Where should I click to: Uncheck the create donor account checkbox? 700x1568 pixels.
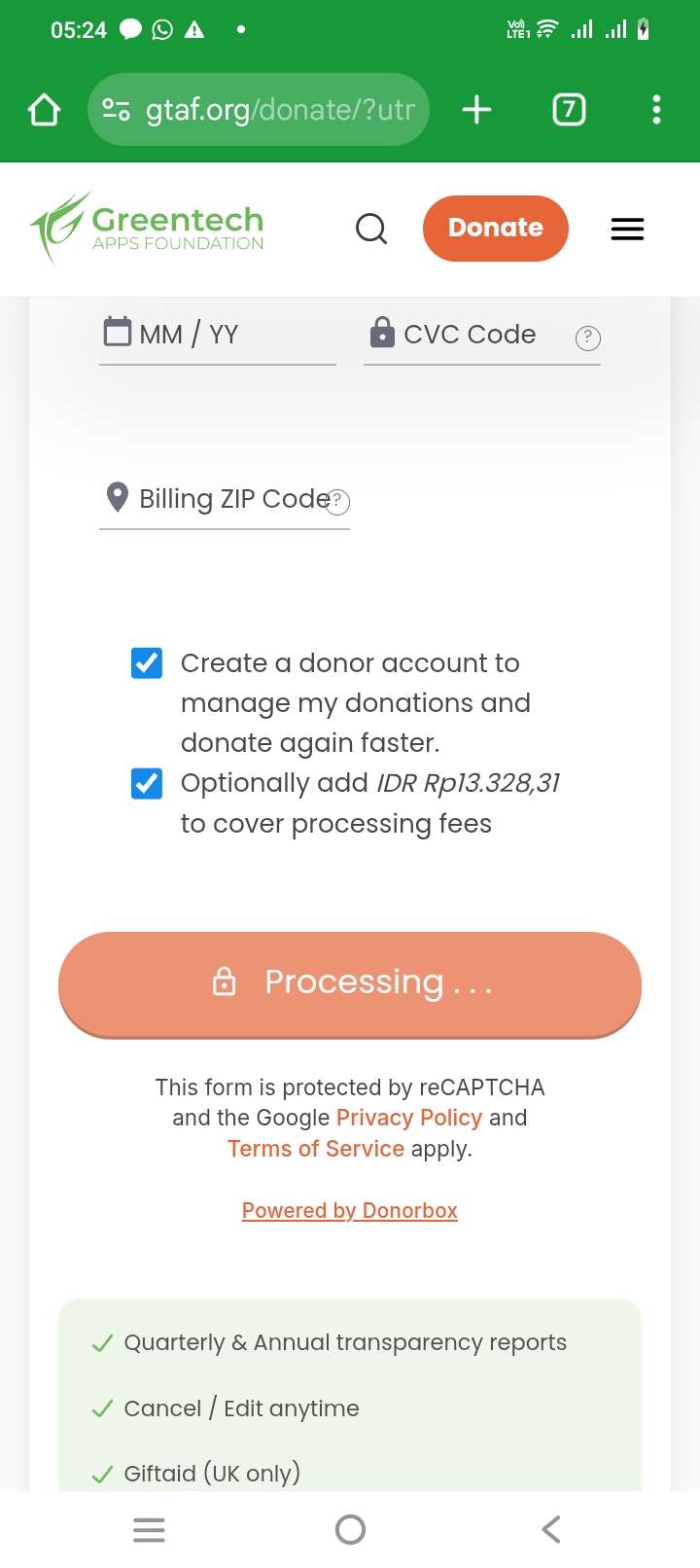coord(147,663)
